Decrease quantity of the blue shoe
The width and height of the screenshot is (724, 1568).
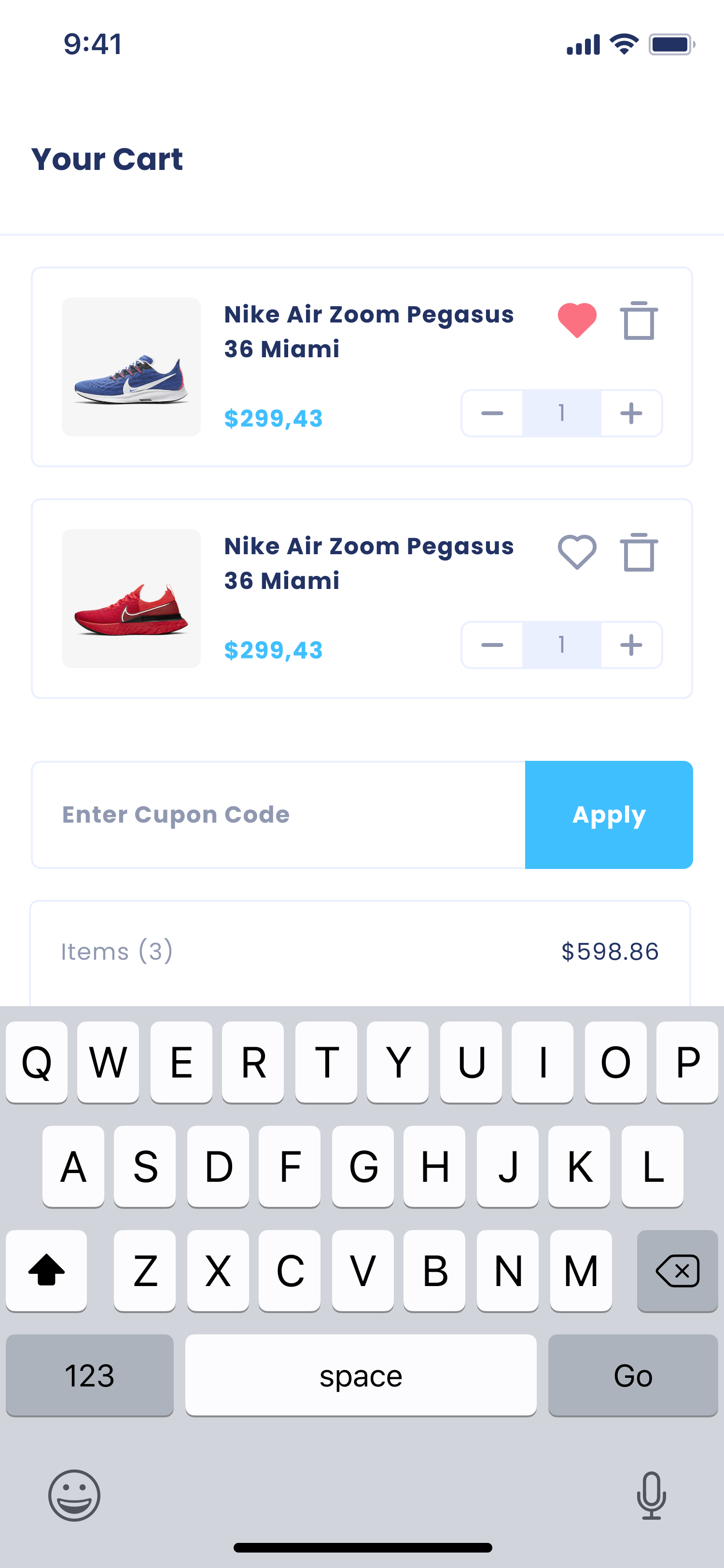click(492, 413)
